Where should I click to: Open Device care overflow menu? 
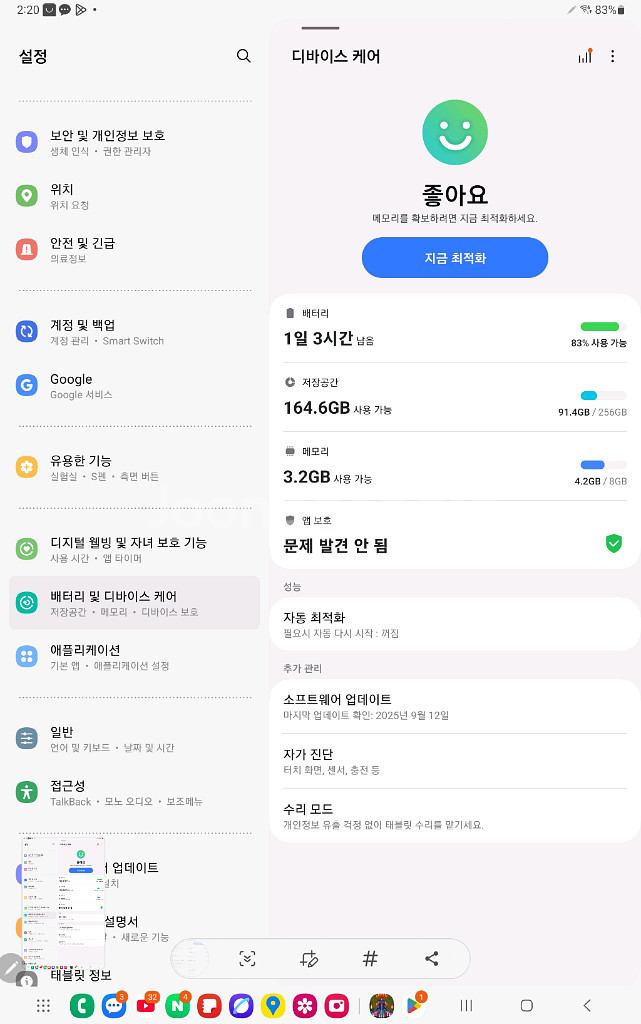point(612,56)
